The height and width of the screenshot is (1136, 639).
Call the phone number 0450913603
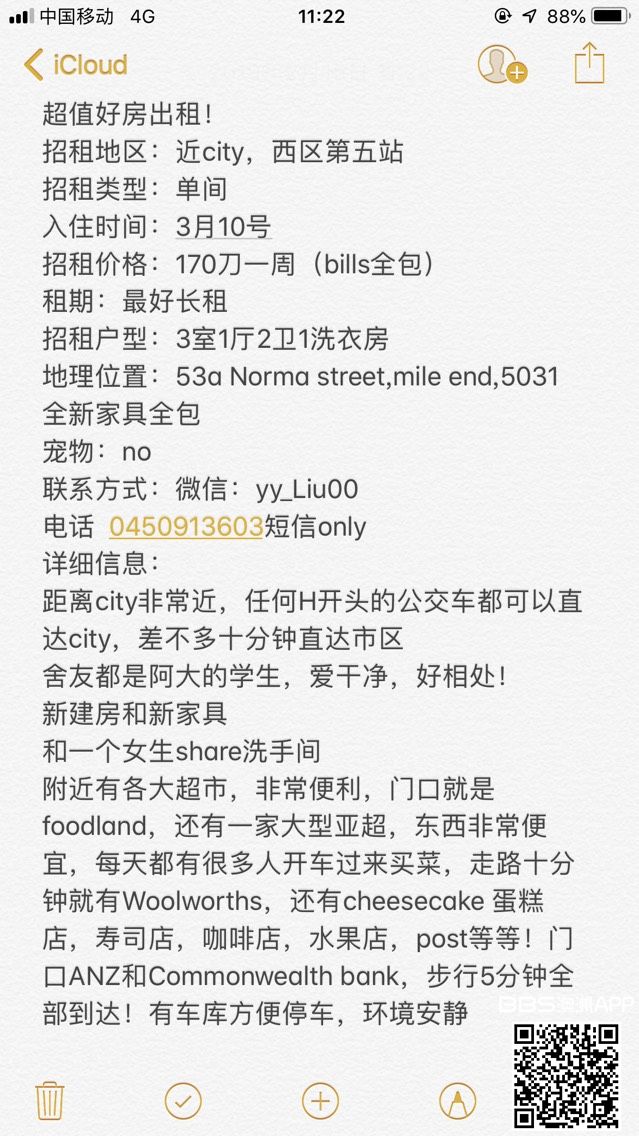click(x=186, y=527)
